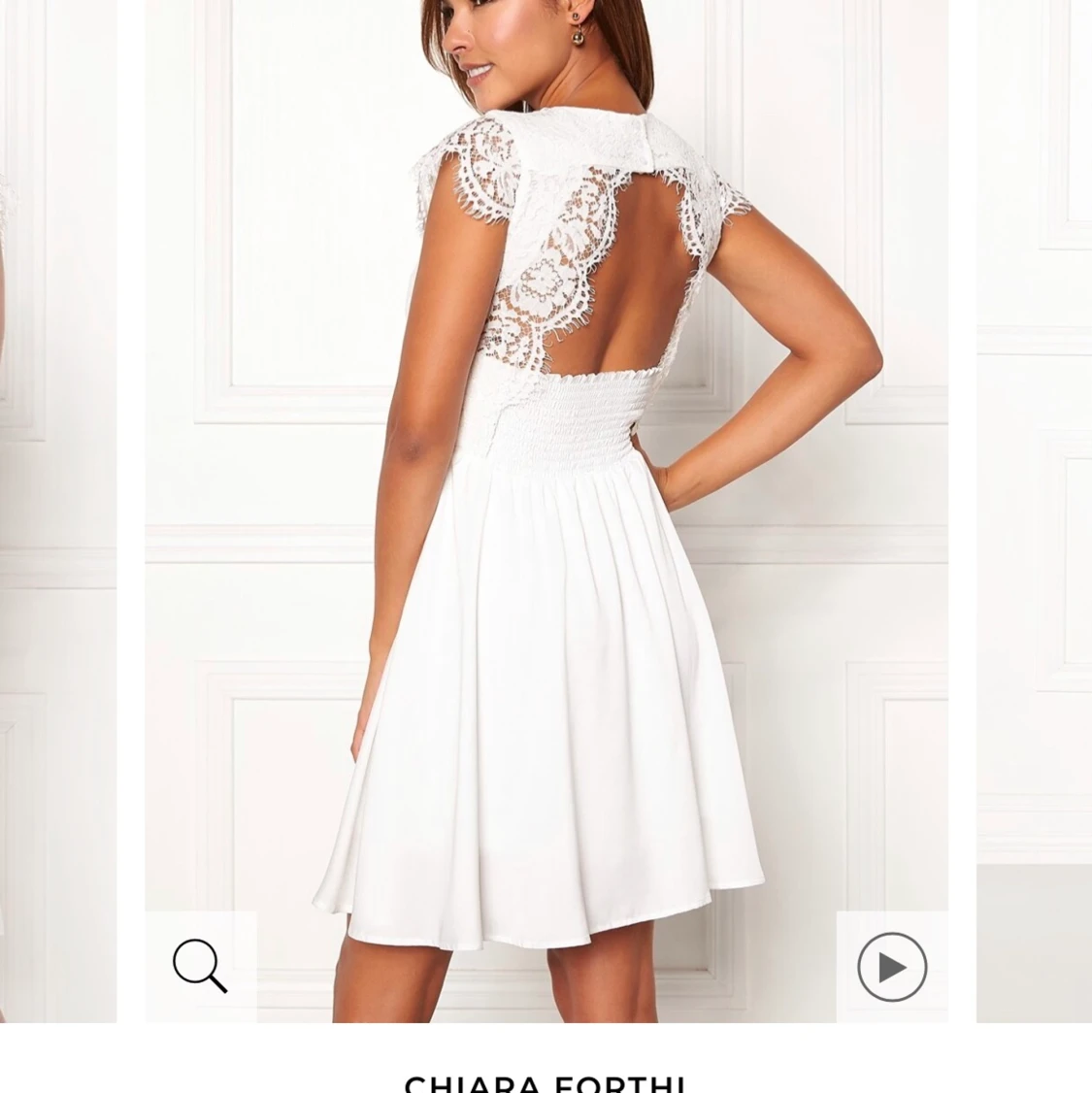The width and height of the screenshot is (1092, 1093).
Task: Play the product video
Action: click(x=892, y=967)
